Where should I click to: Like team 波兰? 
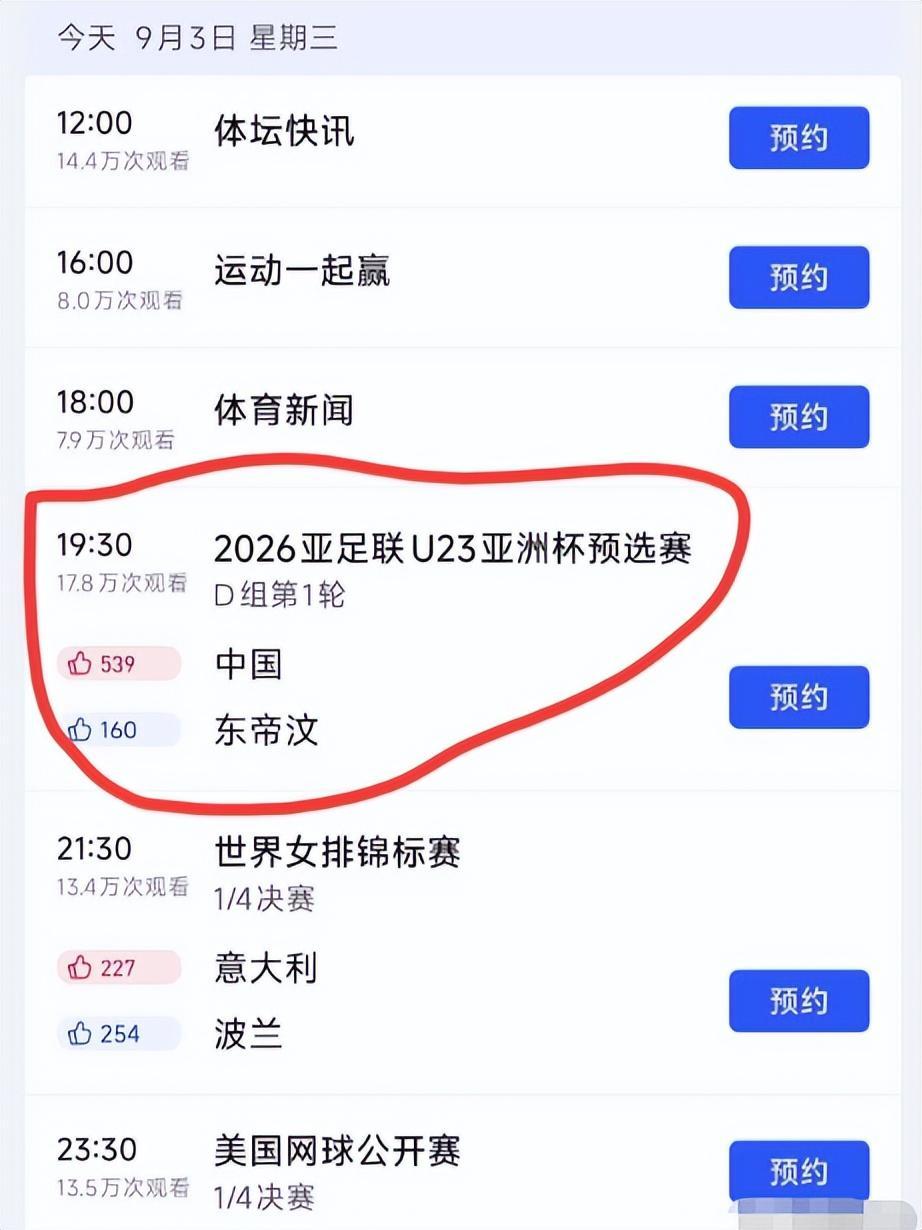118,1034
